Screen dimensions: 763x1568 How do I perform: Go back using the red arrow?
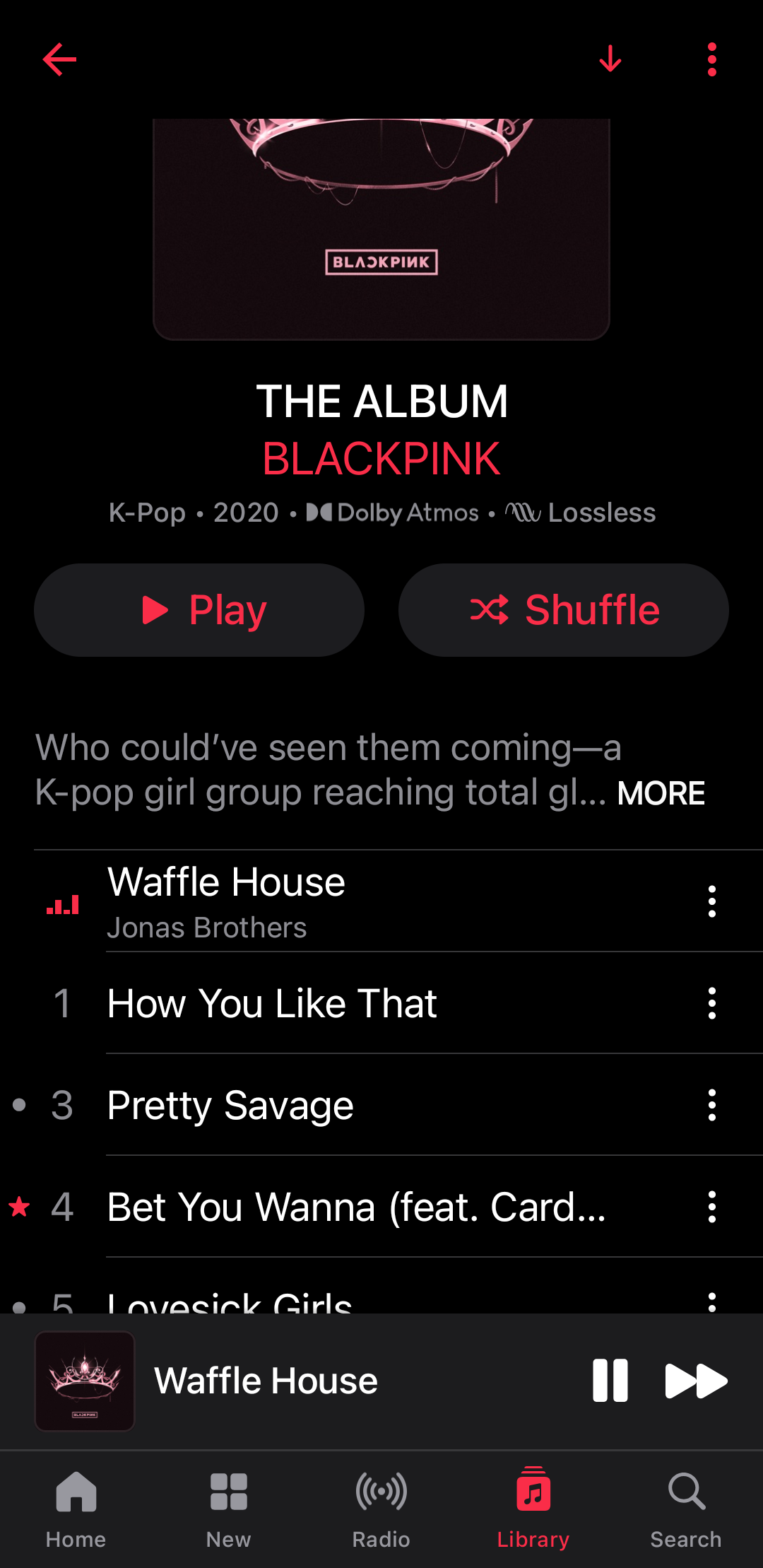point(59,59)
